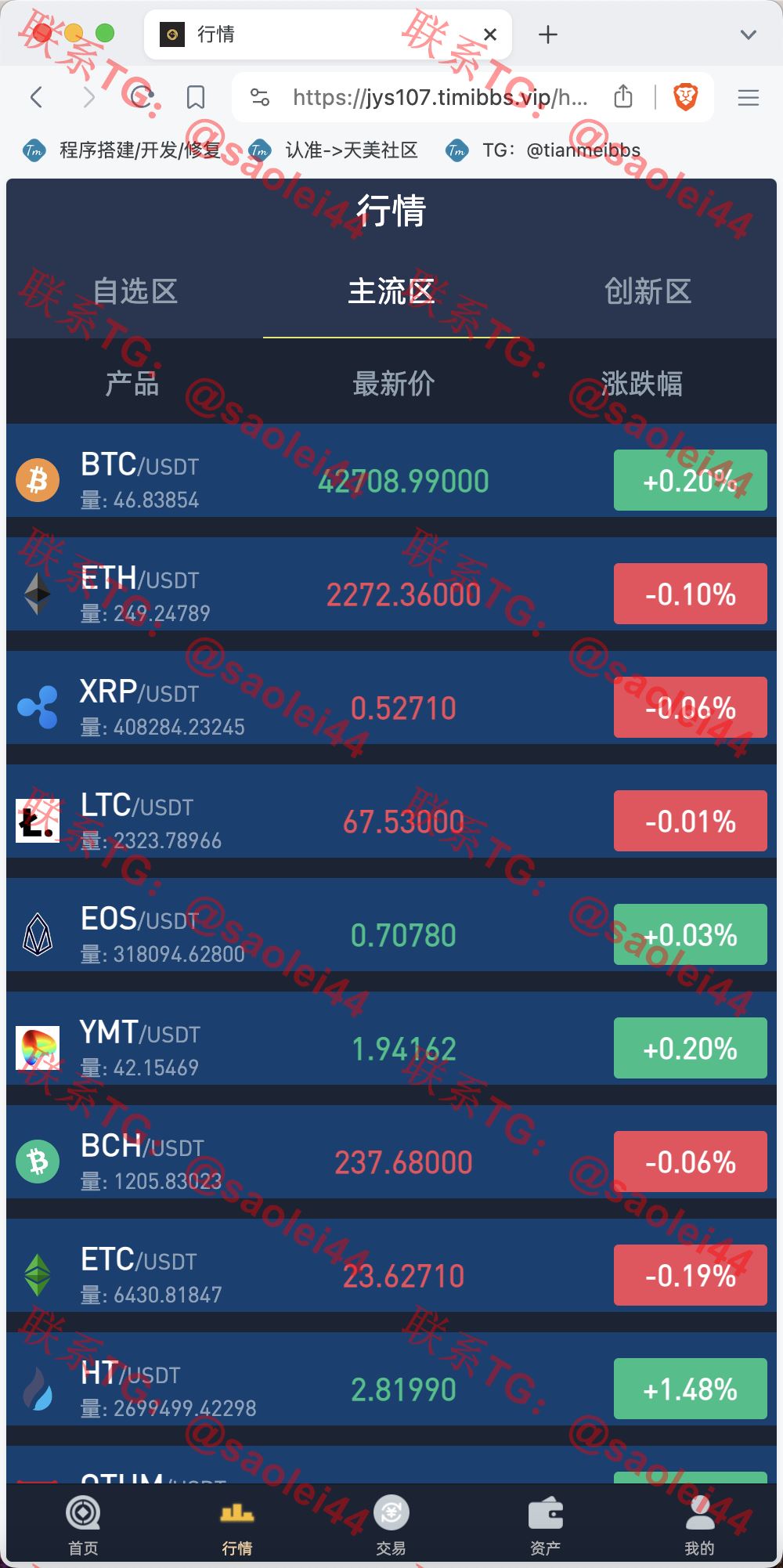Open the BCH/USDT market row
Viewport: 783px width, 1568px height.
[391, 1162]
